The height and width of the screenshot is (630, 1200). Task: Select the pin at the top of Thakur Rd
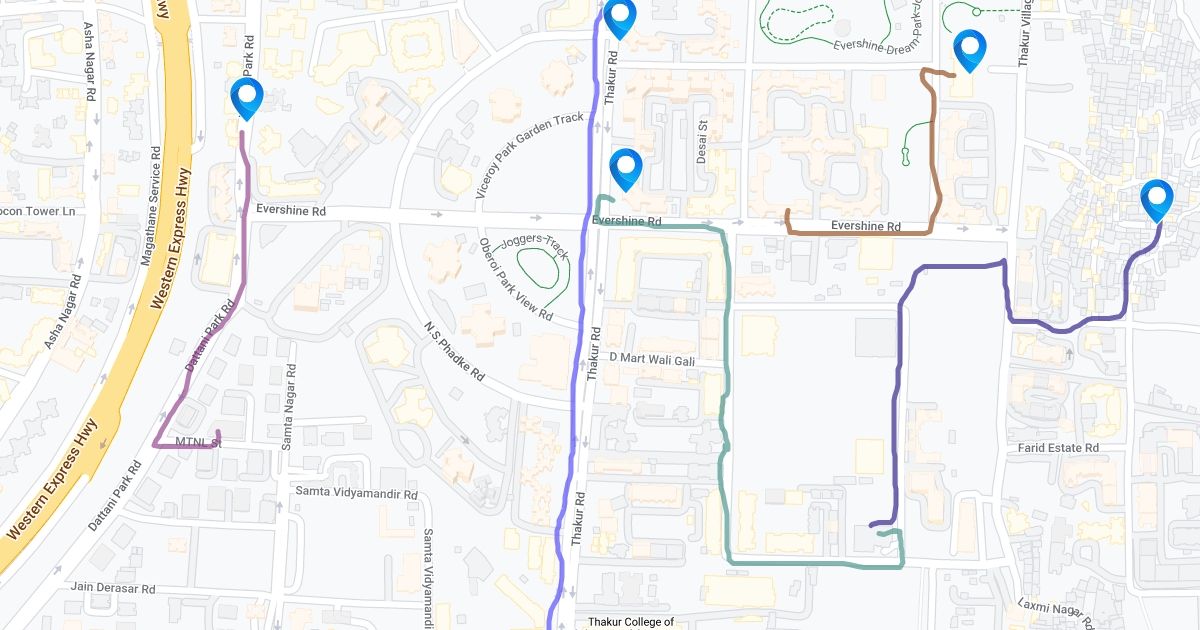point(620,18)
